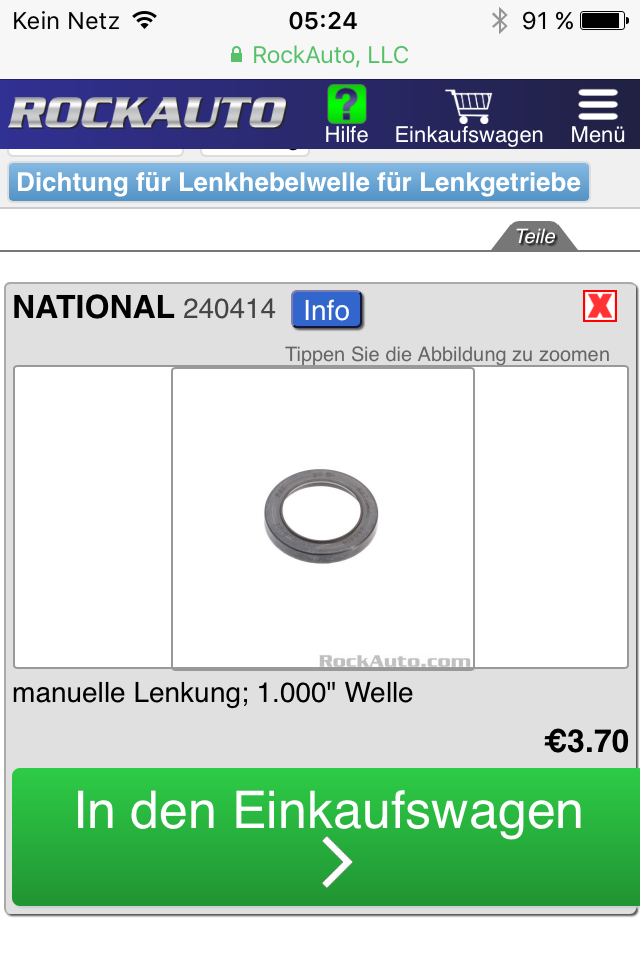Select the Teile tab
This screenshot has width=640, height=960.
point(535,237)
